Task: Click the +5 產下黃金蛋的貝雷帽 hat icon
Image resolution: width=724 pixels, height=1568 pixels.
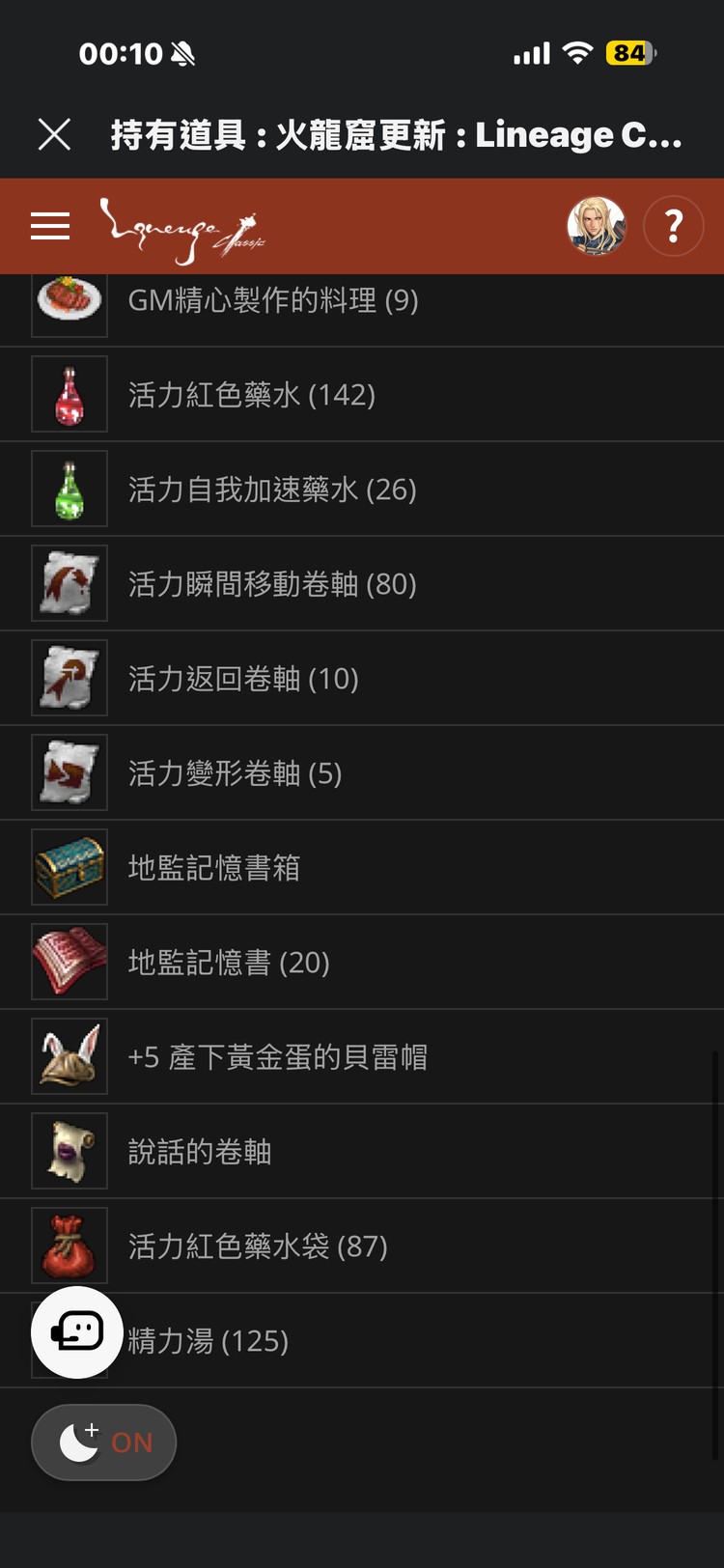Action: (69, 1056)
